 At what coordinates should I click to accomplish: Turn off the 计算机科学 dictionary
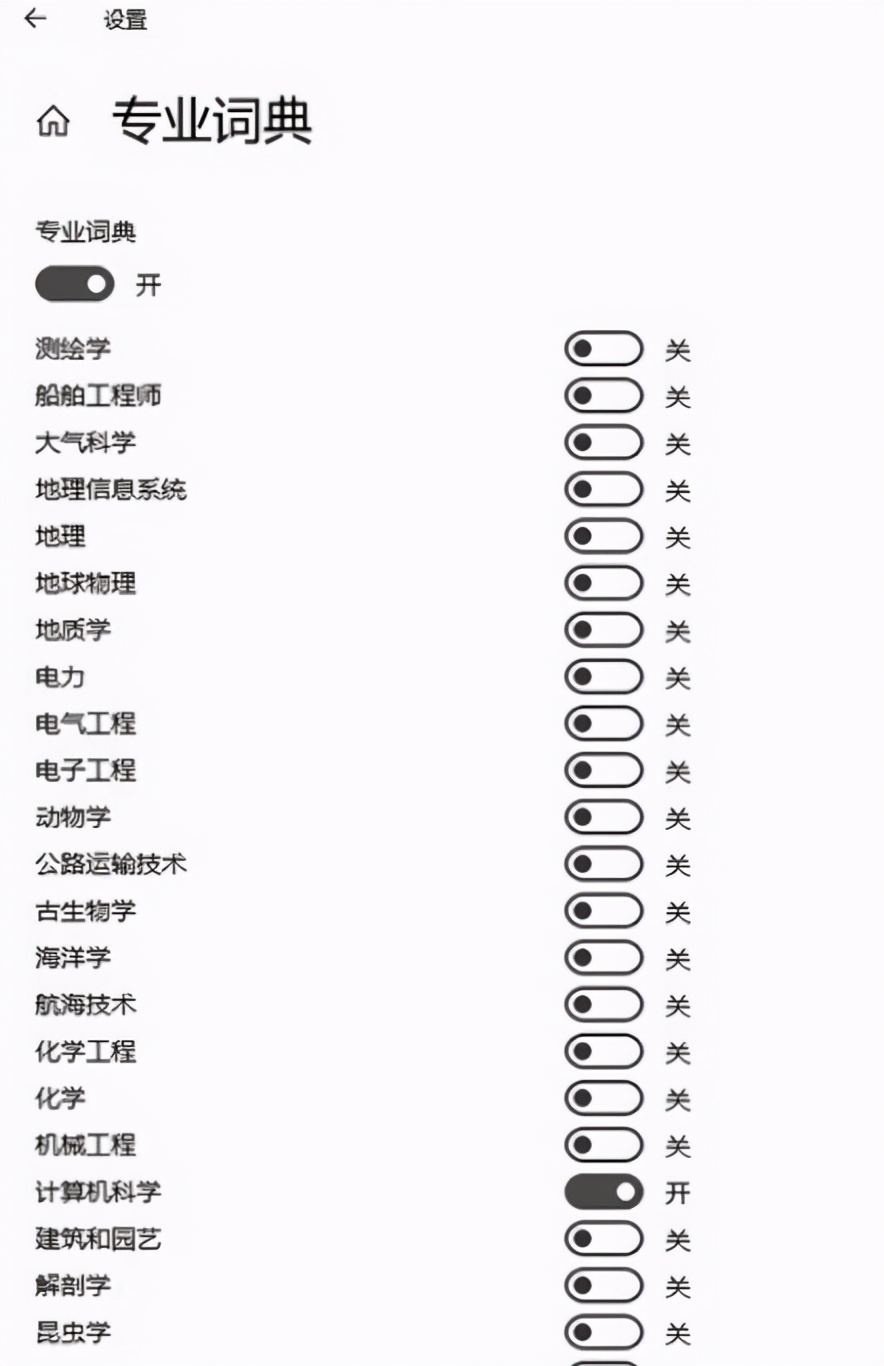(603, 1192)
